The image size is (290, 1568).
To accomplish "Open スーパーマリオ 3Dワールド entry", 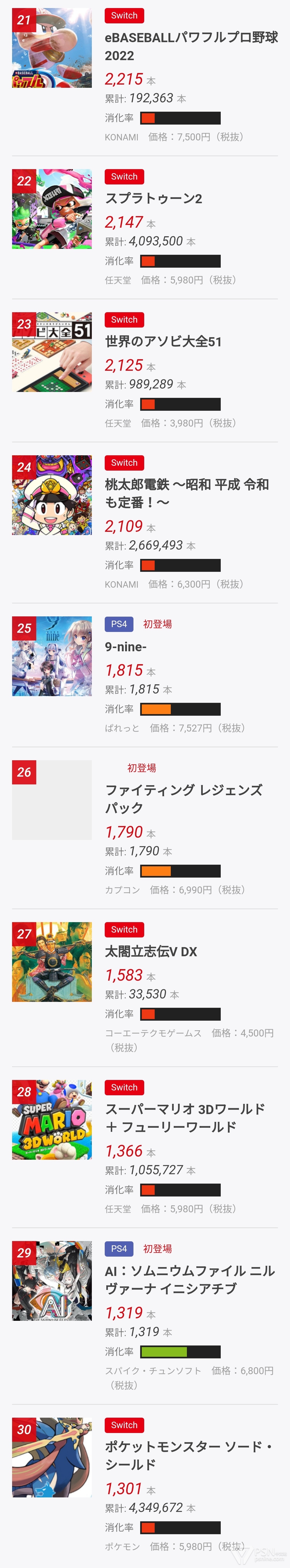I will [x=184, y=1118].
